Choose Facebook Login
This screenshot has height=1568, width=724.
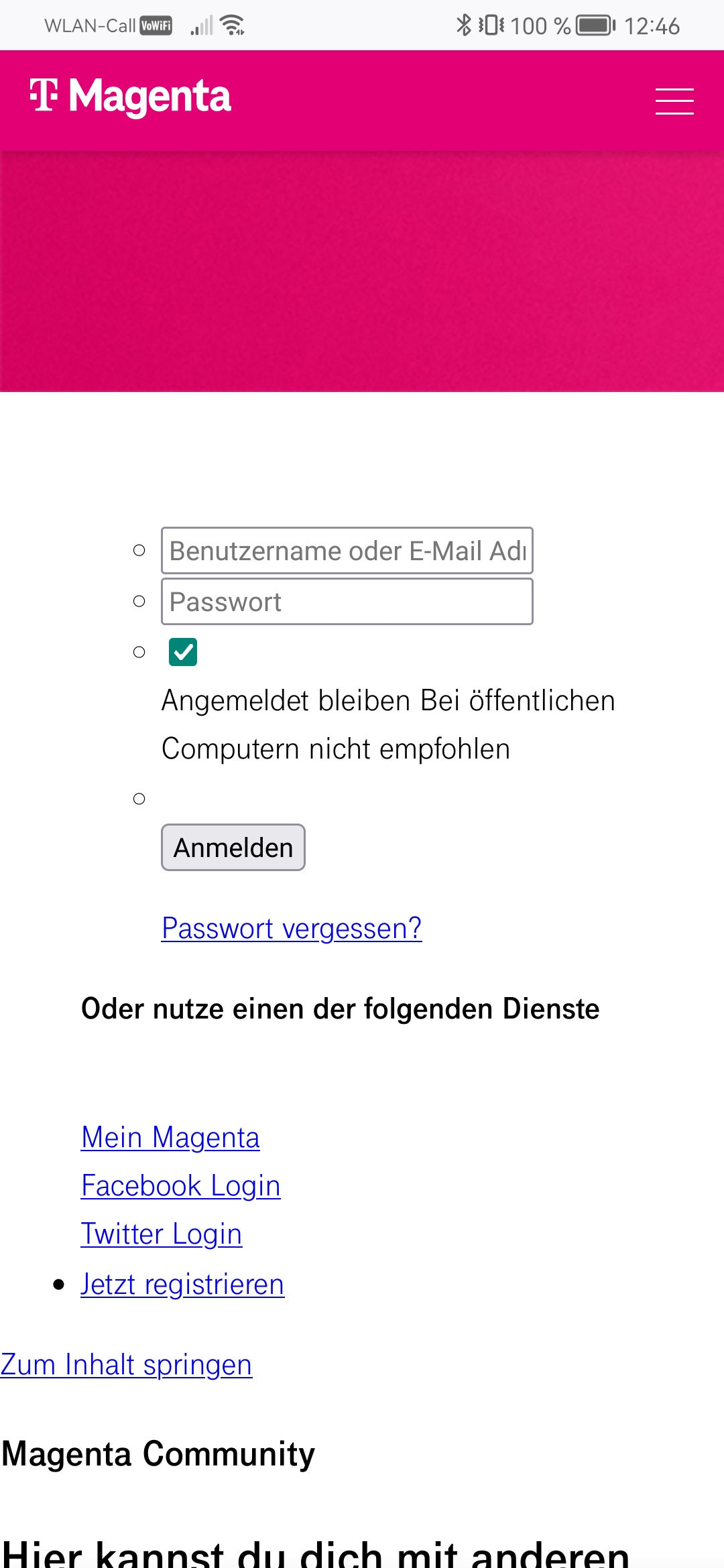[x=181, y=1186]
